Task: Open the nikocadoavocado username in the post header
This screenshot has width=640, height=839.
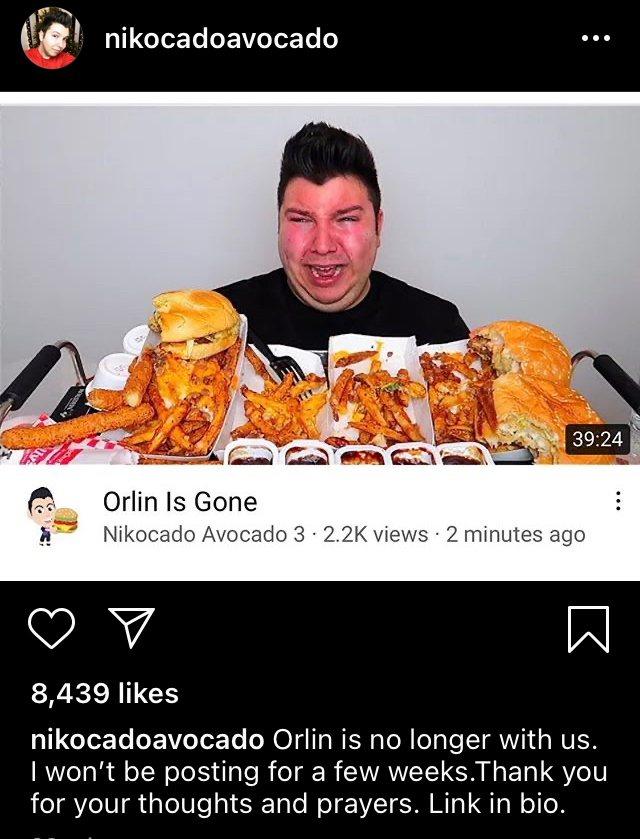Action: 221,39
